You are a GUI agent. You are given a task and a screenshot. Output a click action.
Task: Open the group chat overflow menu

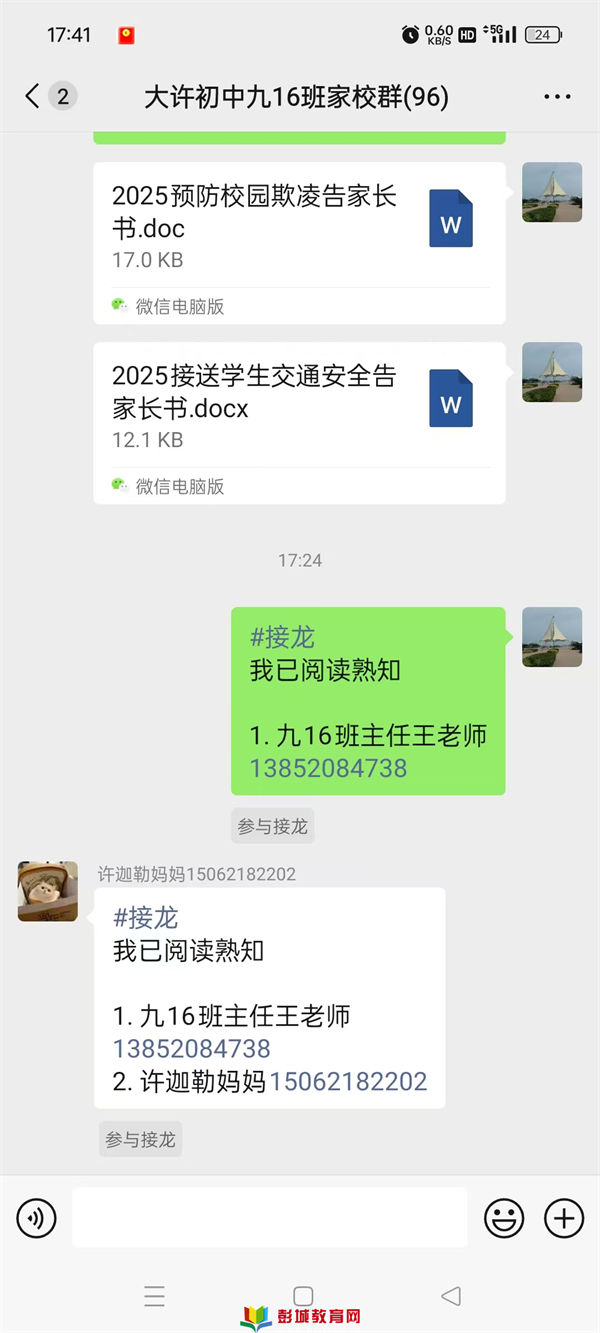click(557, 97)
